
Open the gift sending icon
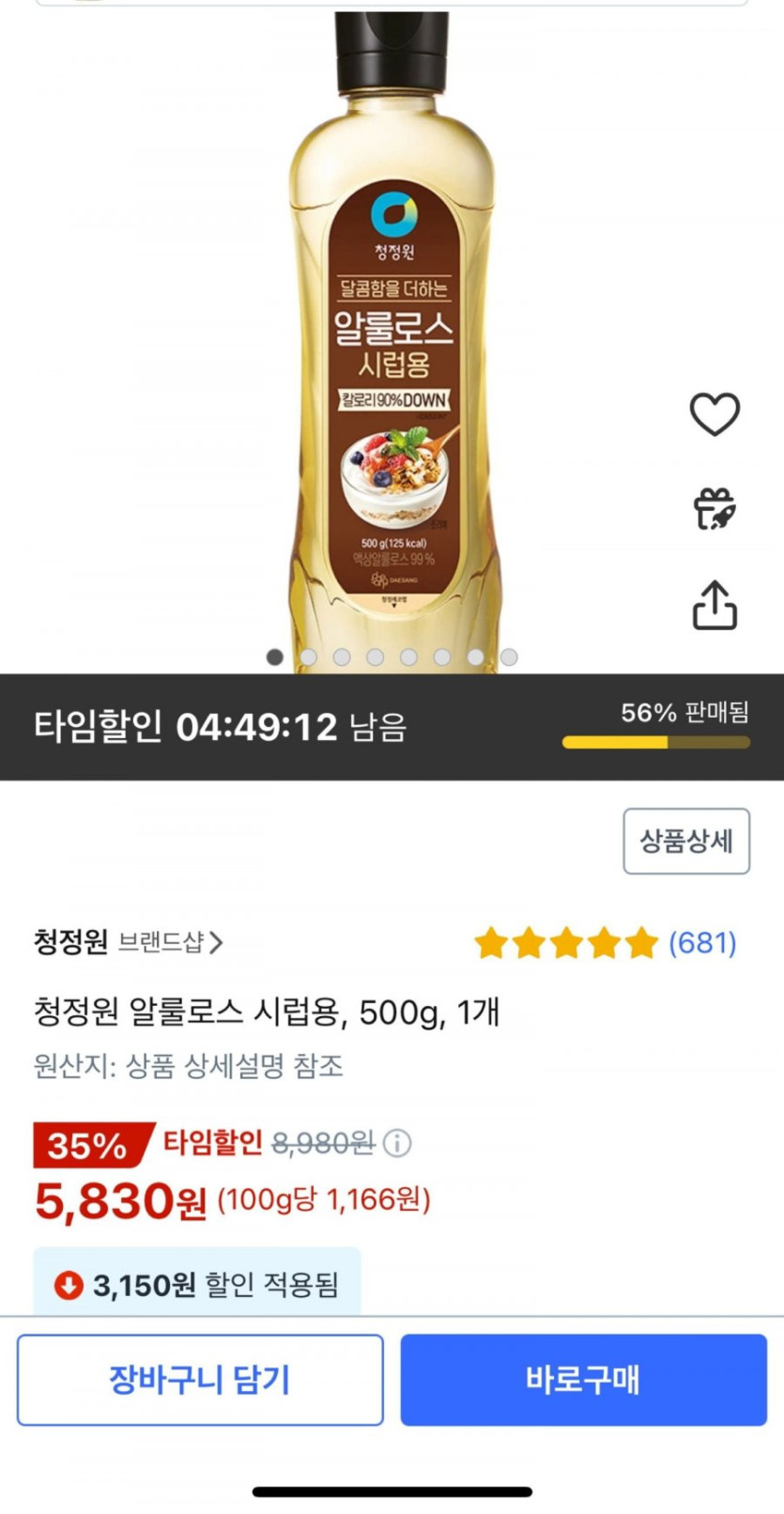click(715, 509)
